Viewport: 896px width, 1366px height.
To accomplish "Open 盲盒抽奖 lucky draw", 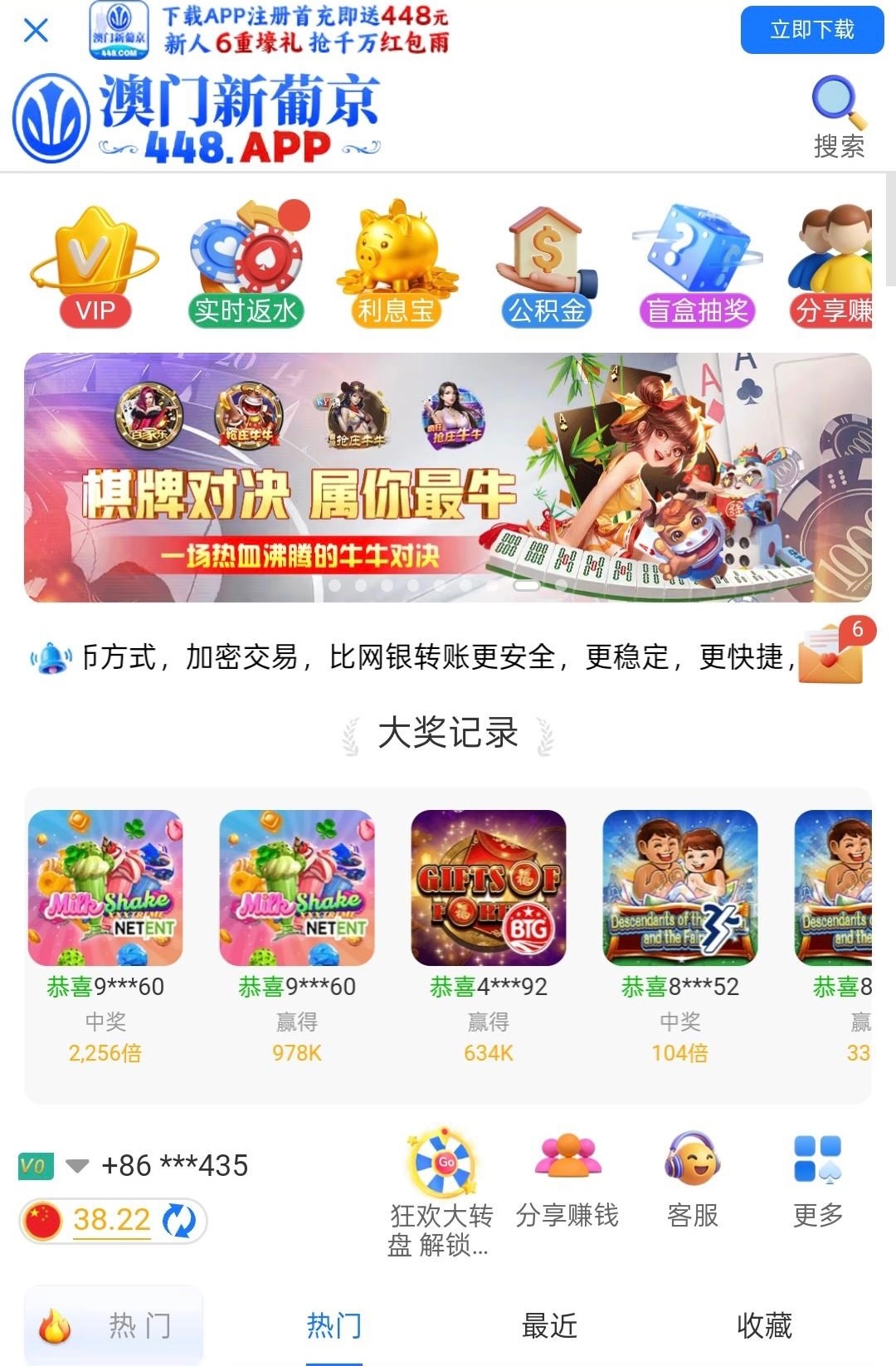I will pyautogui.click(x=697, y=266).
